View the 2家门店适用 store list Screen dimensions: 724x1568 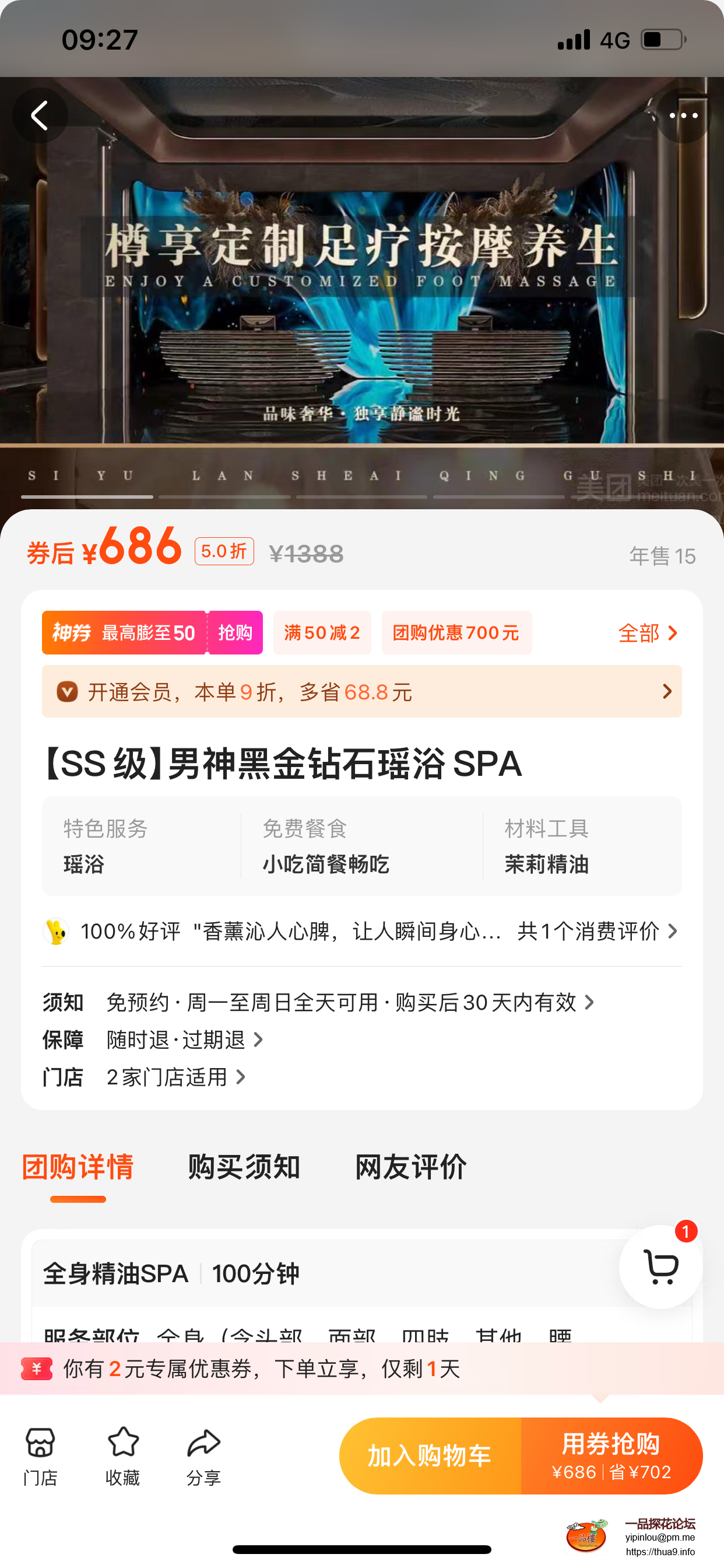click(x=175, y=1077)
